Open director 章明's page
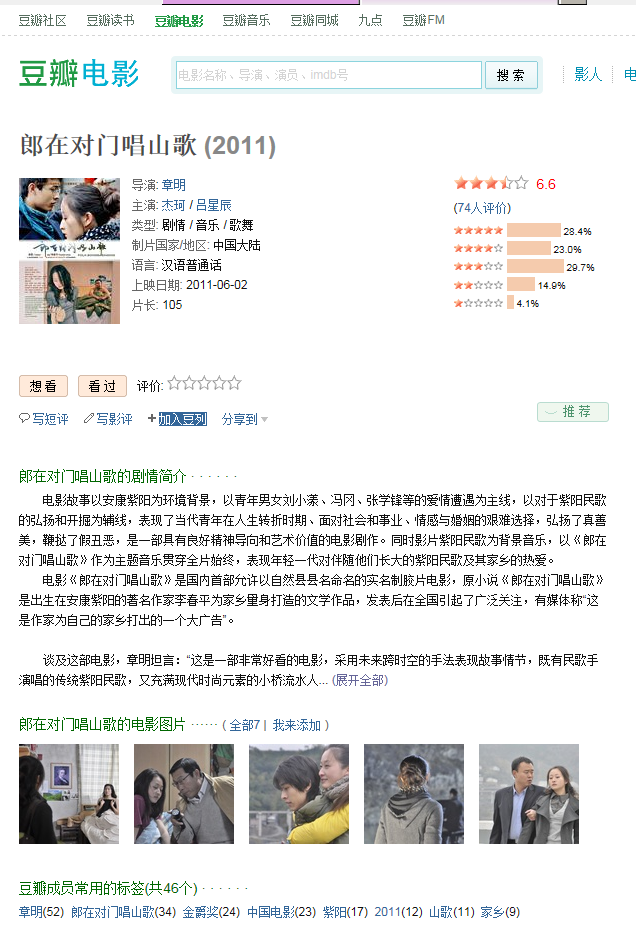The image size is (636, 936). tap(174, 185)
